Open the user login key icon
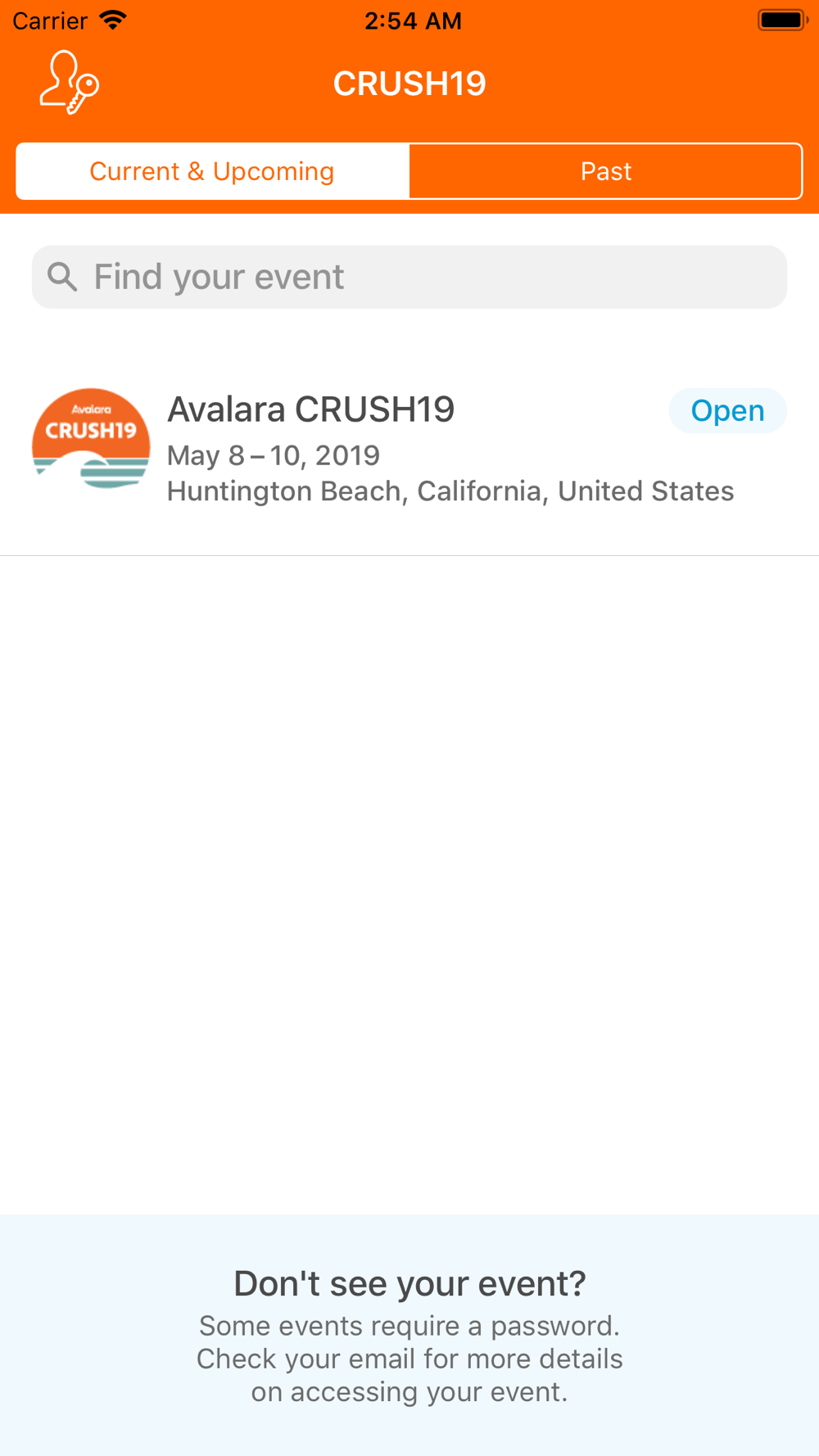 (70, 83)
